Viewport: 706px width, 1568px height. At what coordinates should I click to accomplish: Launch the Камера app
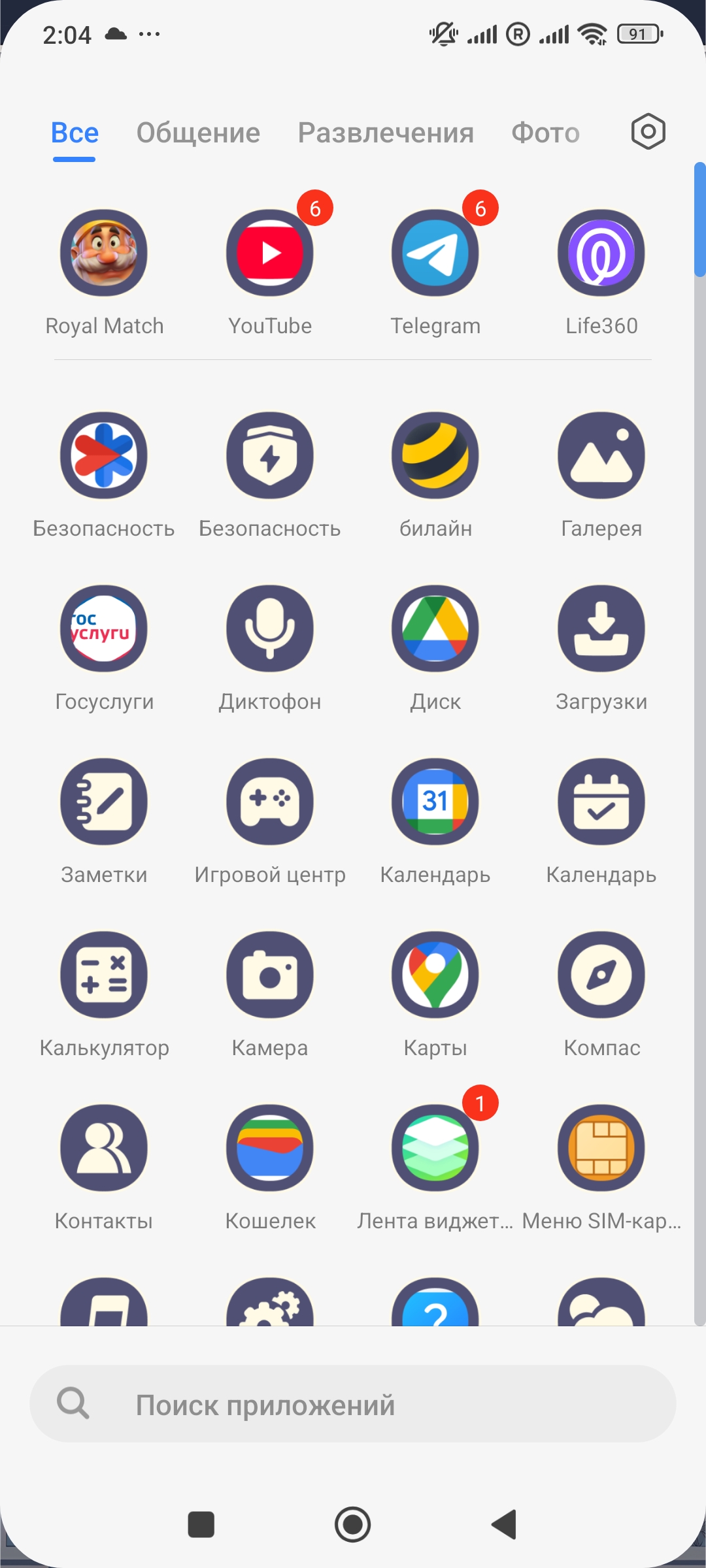270,975
